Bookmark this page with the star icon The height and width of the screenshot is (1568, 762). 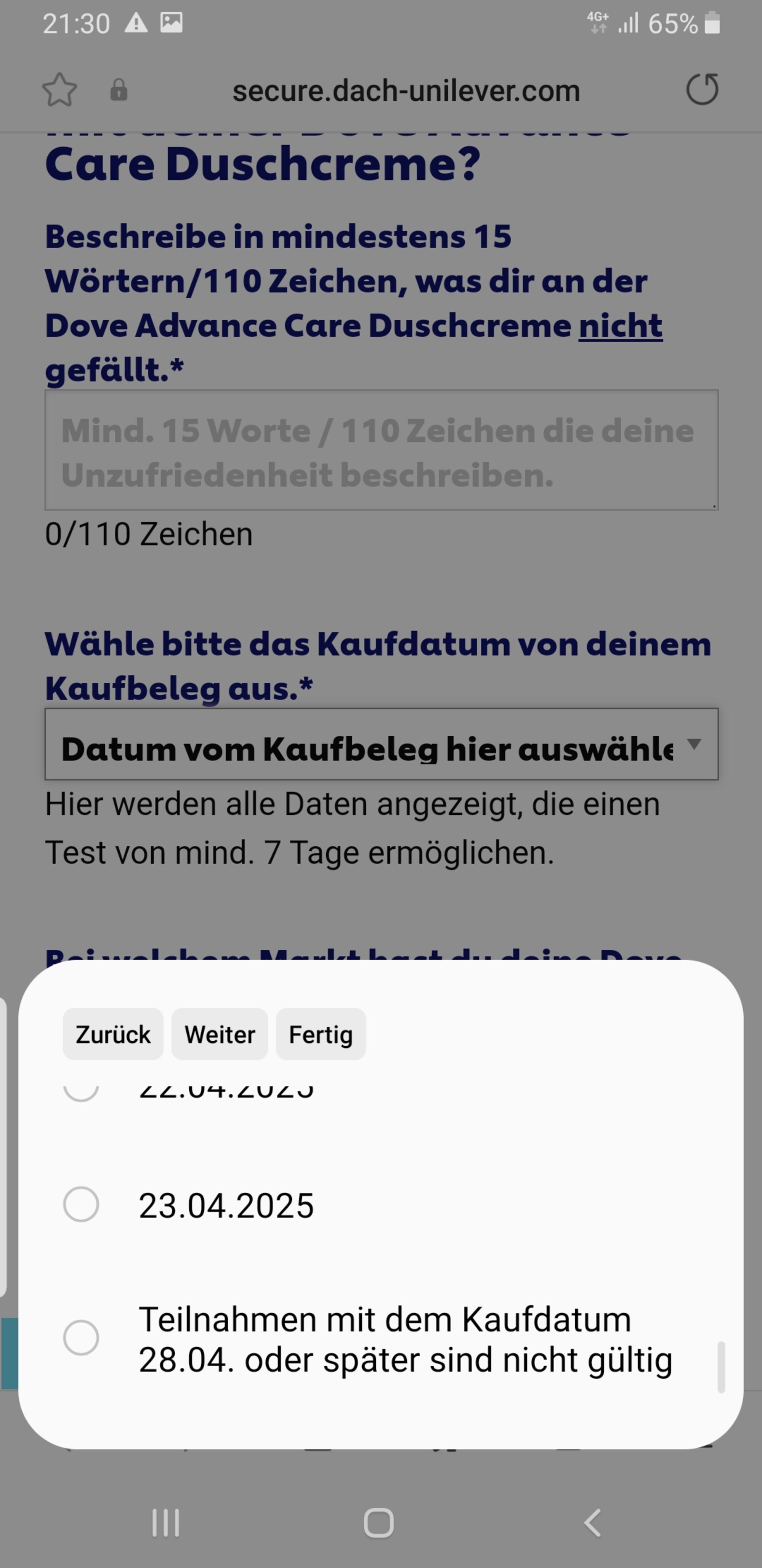(59, 90)
